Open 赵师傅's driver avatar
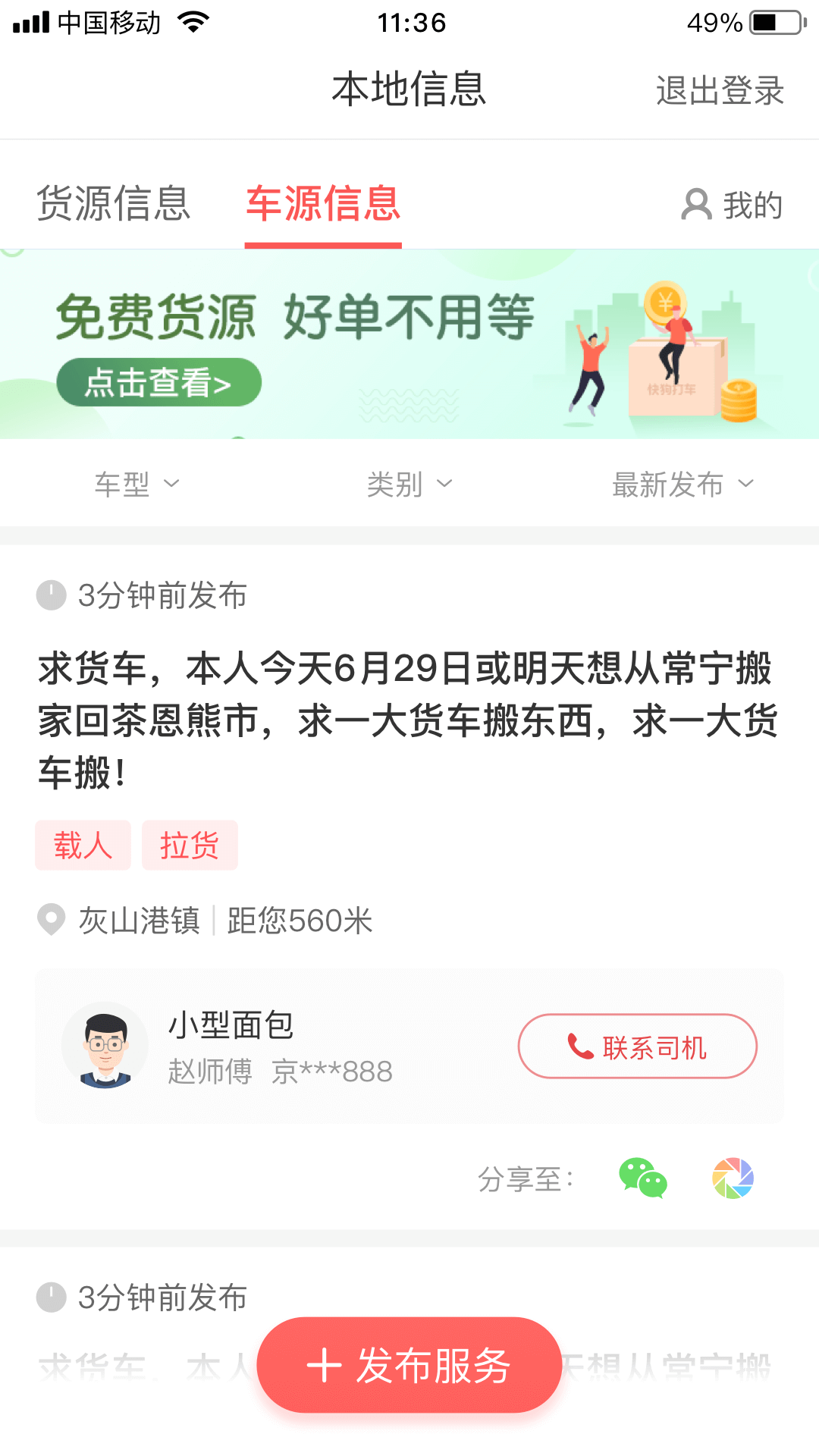 coord(105,1044)
